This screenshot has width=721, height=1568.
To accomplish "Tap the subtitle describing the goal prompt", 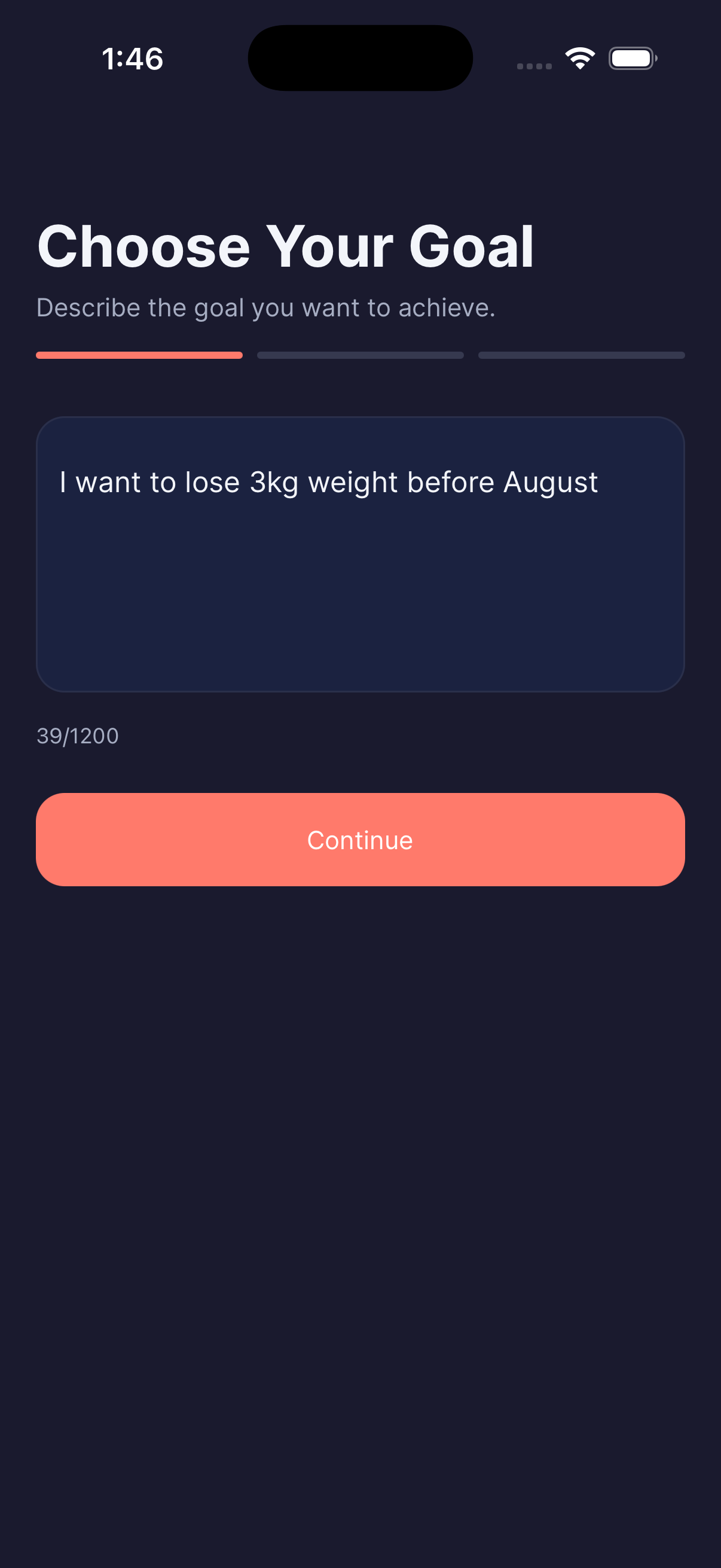I will pos(267,307).
